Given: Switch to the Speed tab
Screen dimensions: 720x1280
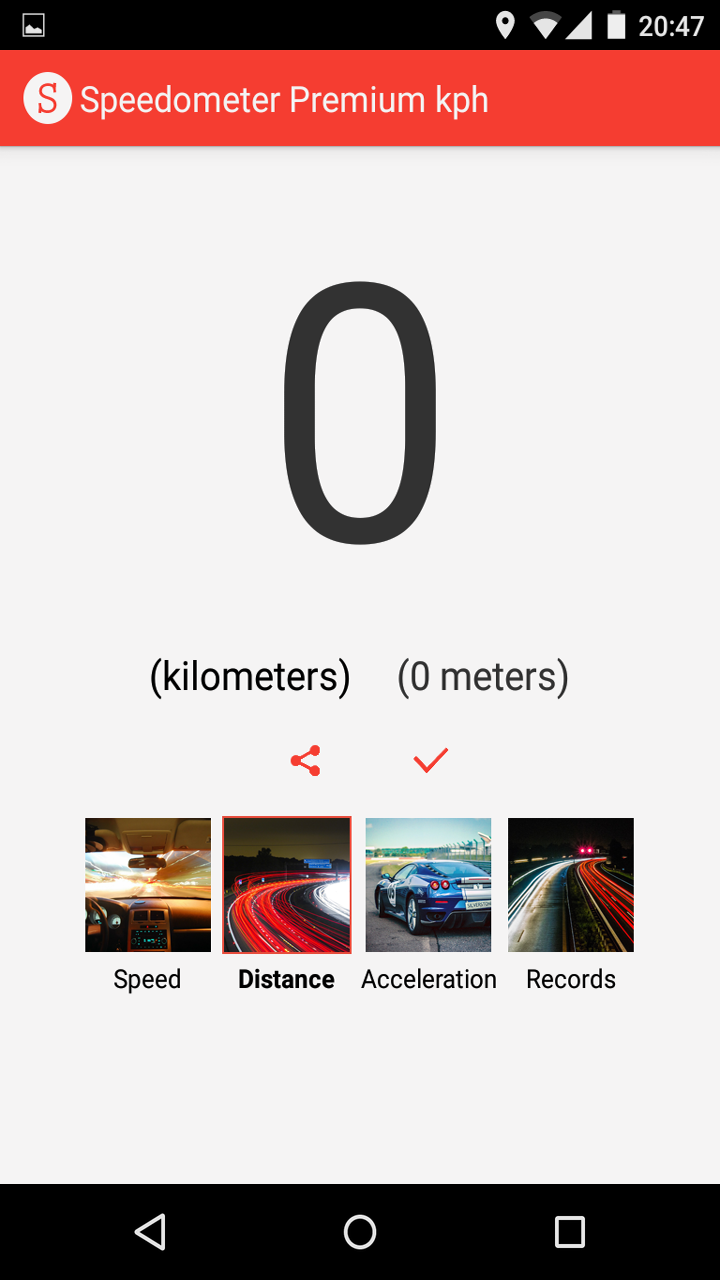Looking at the screenshot, I should (x=147, y=979).
